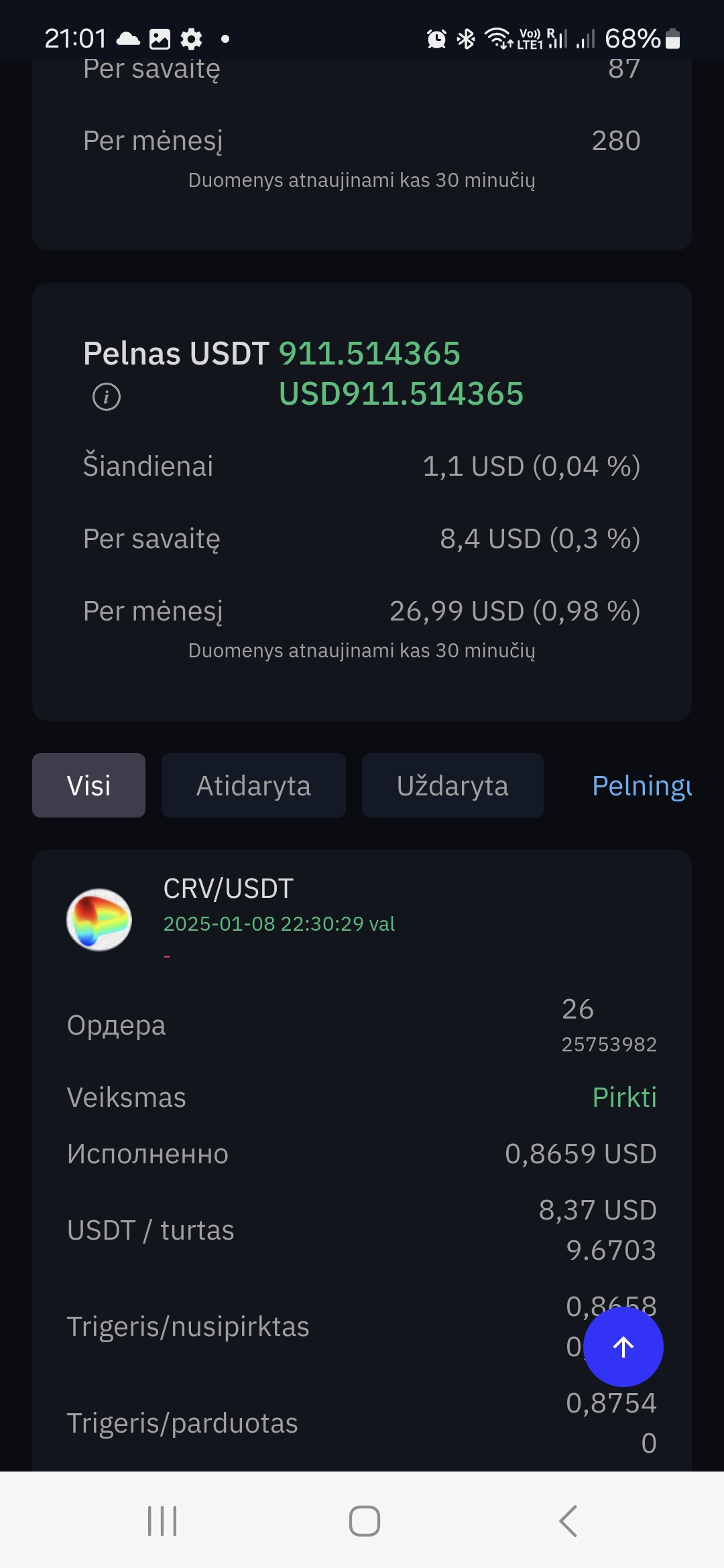
Task: Switch to the Atidaryta tab
Action: [x=253, y=785]
